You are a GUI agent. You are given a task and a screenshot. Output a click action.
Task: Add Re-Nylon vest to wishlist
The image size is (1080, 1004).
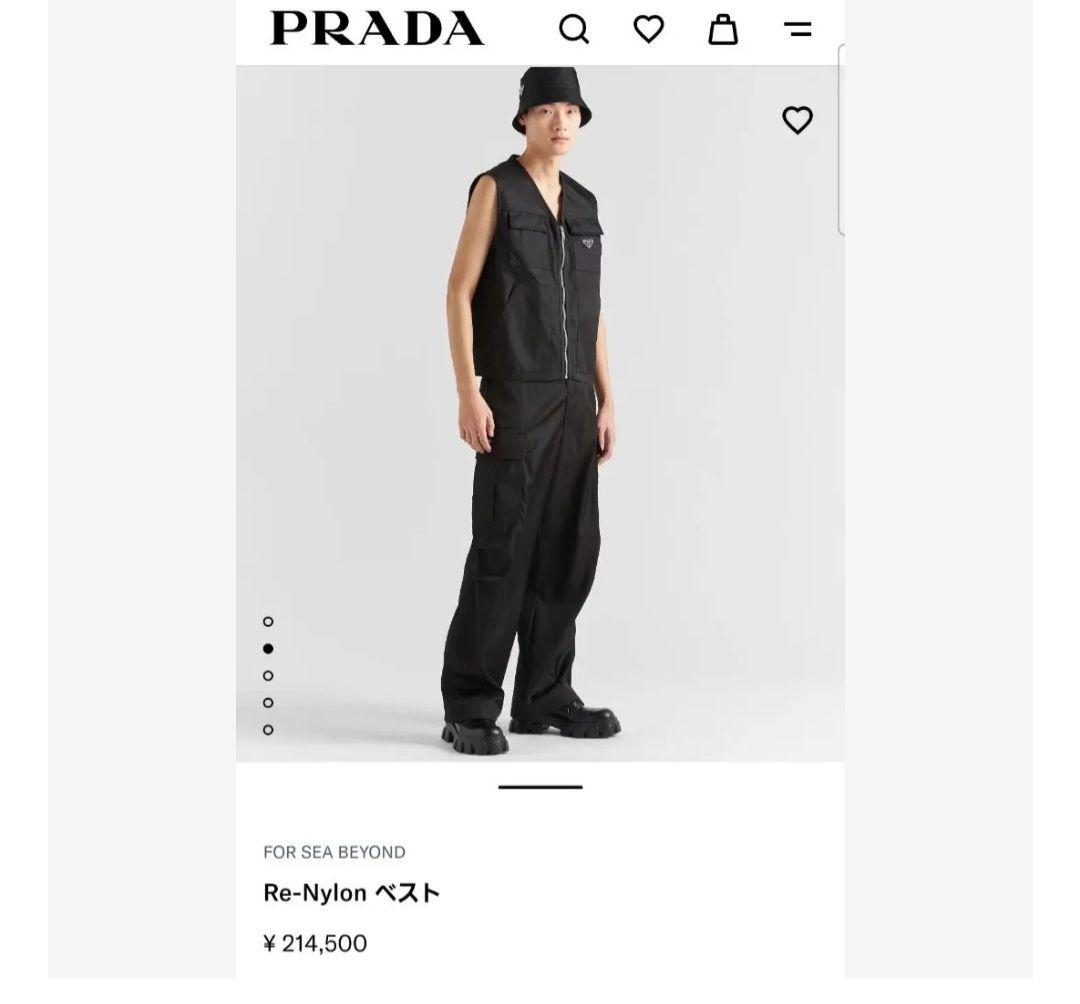pos(797,120)
